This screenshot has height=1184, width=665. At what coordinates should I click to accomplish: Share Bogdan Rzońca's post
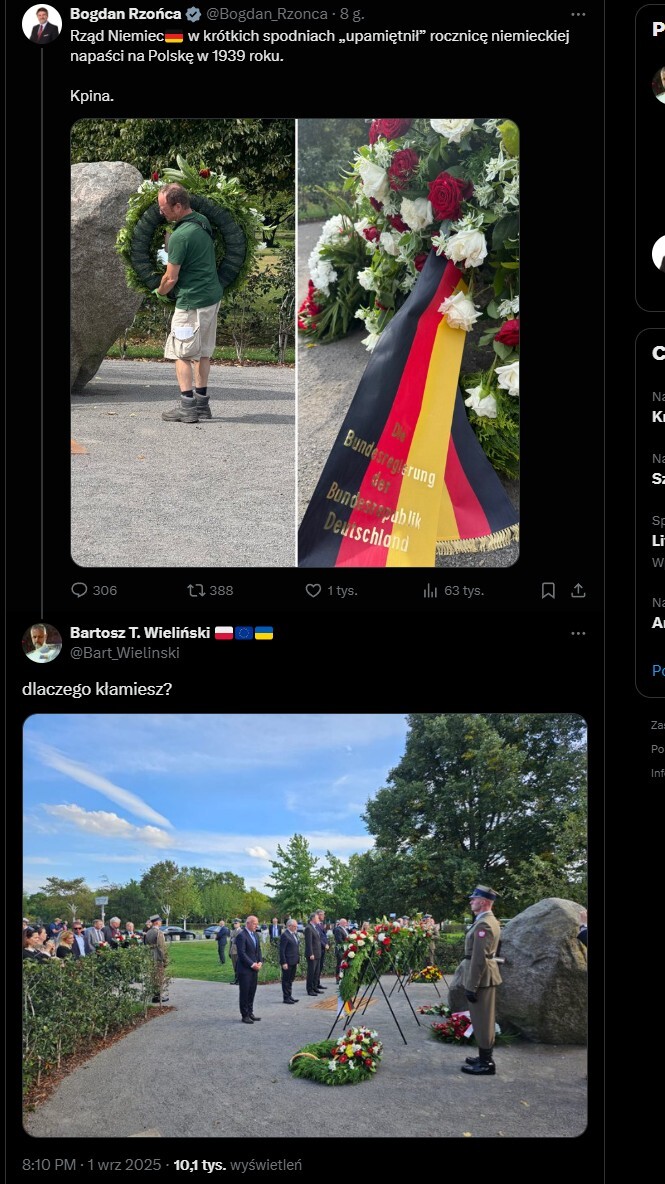[x=578, y=590]
